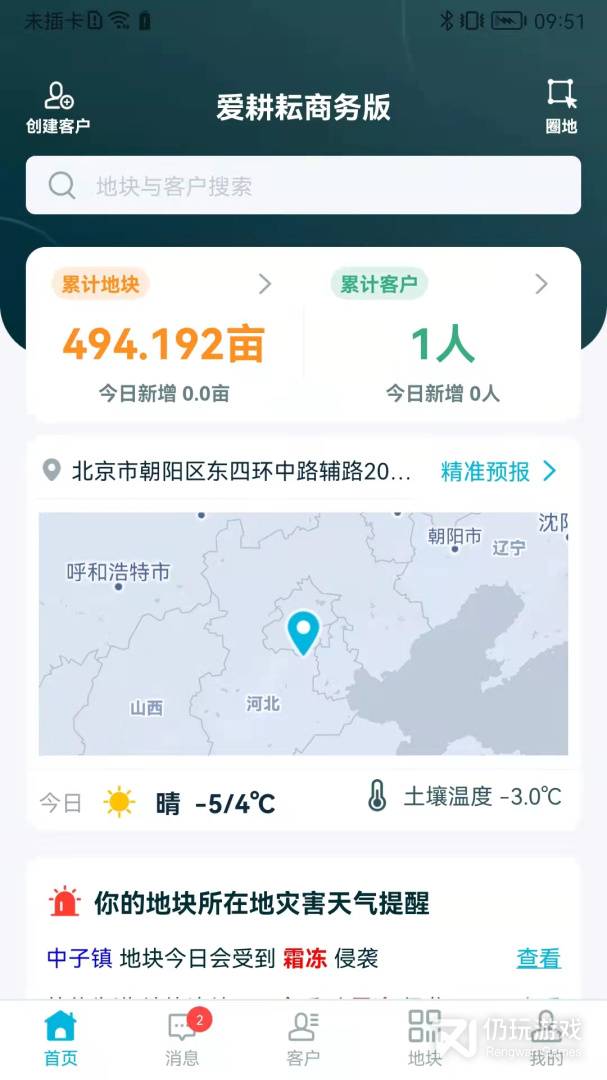Tap 创建客户 to create a customer

59,107
